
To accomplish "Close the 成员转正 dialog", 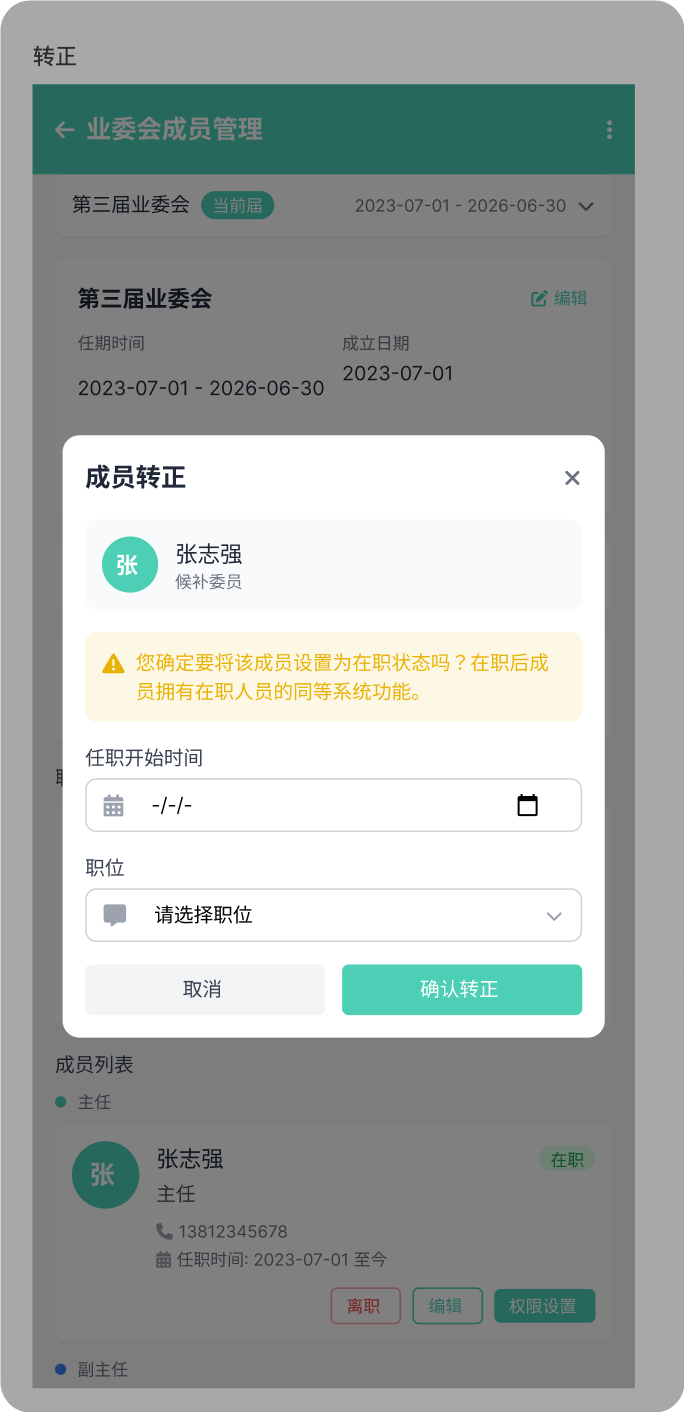I will coord(572,478).
